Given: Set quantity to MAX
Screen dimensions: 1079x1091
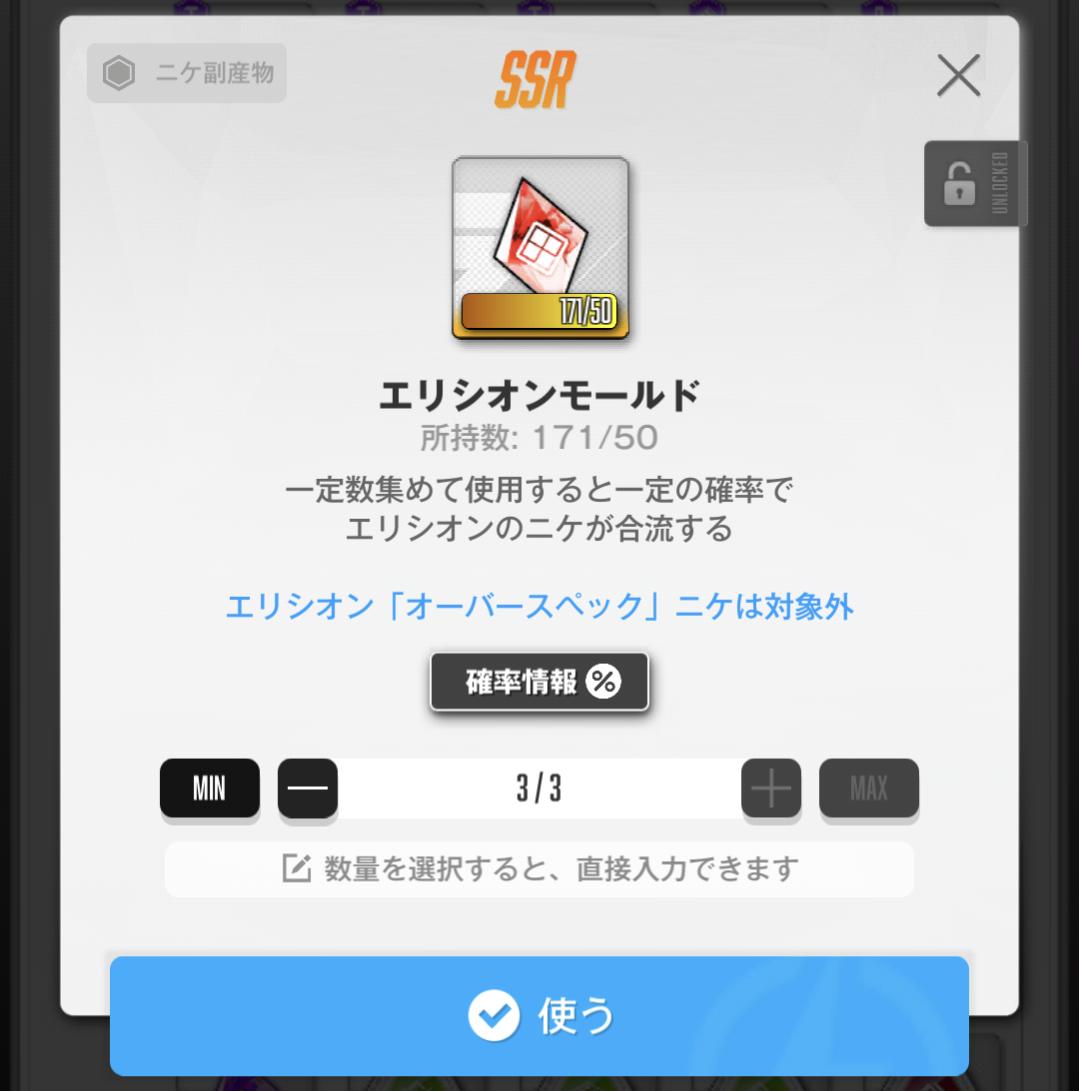Looking at the screenshot, I should tap(868, 789).
